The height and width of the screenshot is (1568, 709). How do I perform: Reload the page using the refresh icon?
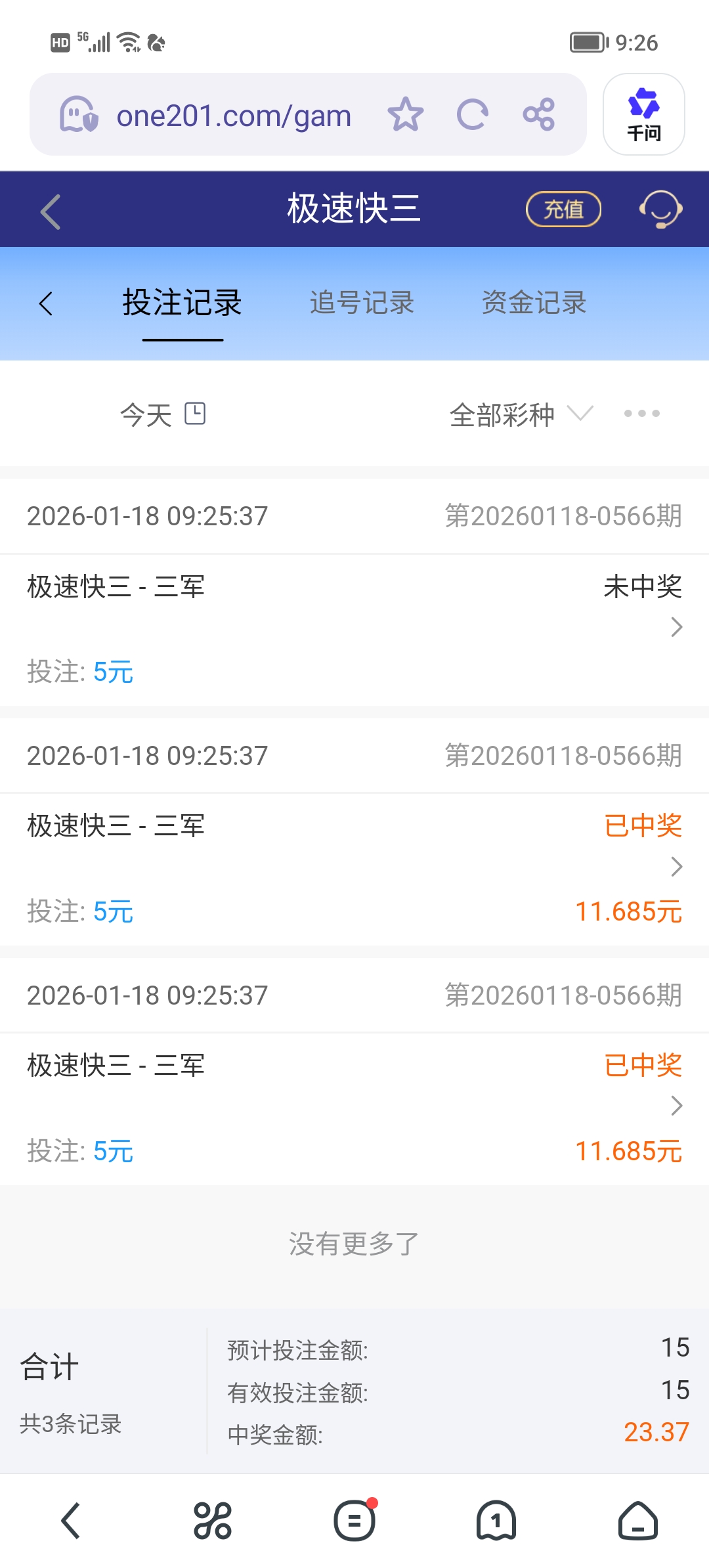point(473,114)
